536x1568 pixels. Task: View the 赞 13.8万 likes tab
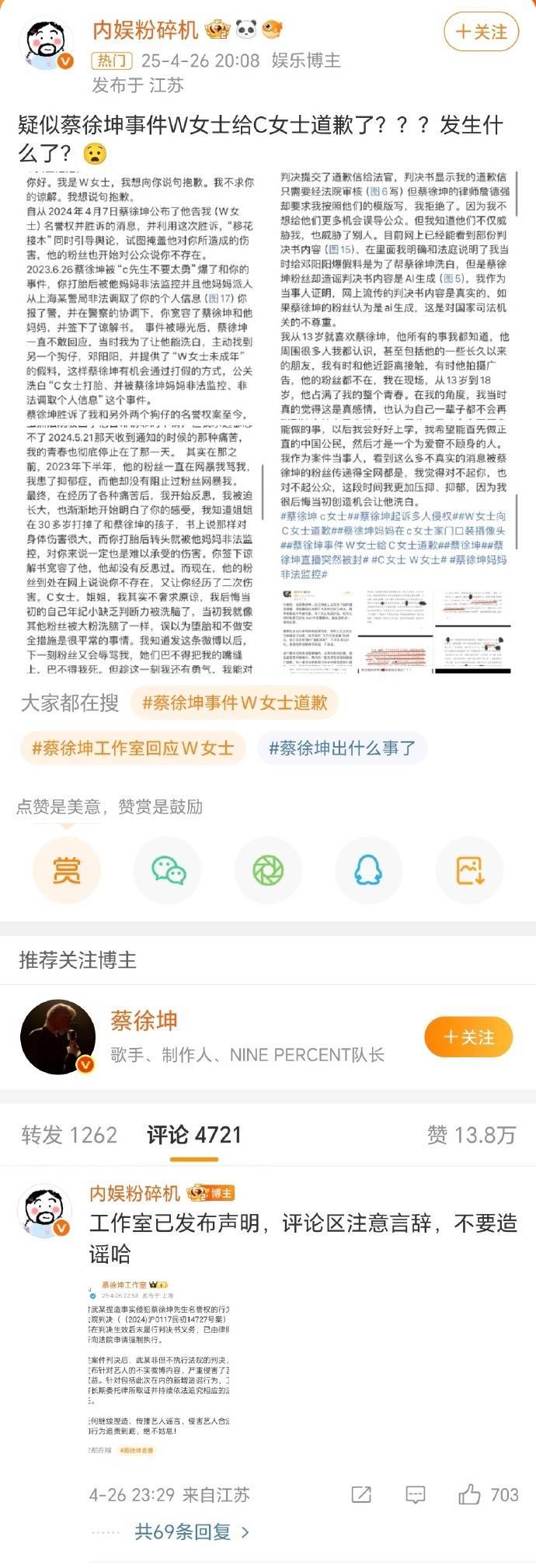[x=471, y=1135]
